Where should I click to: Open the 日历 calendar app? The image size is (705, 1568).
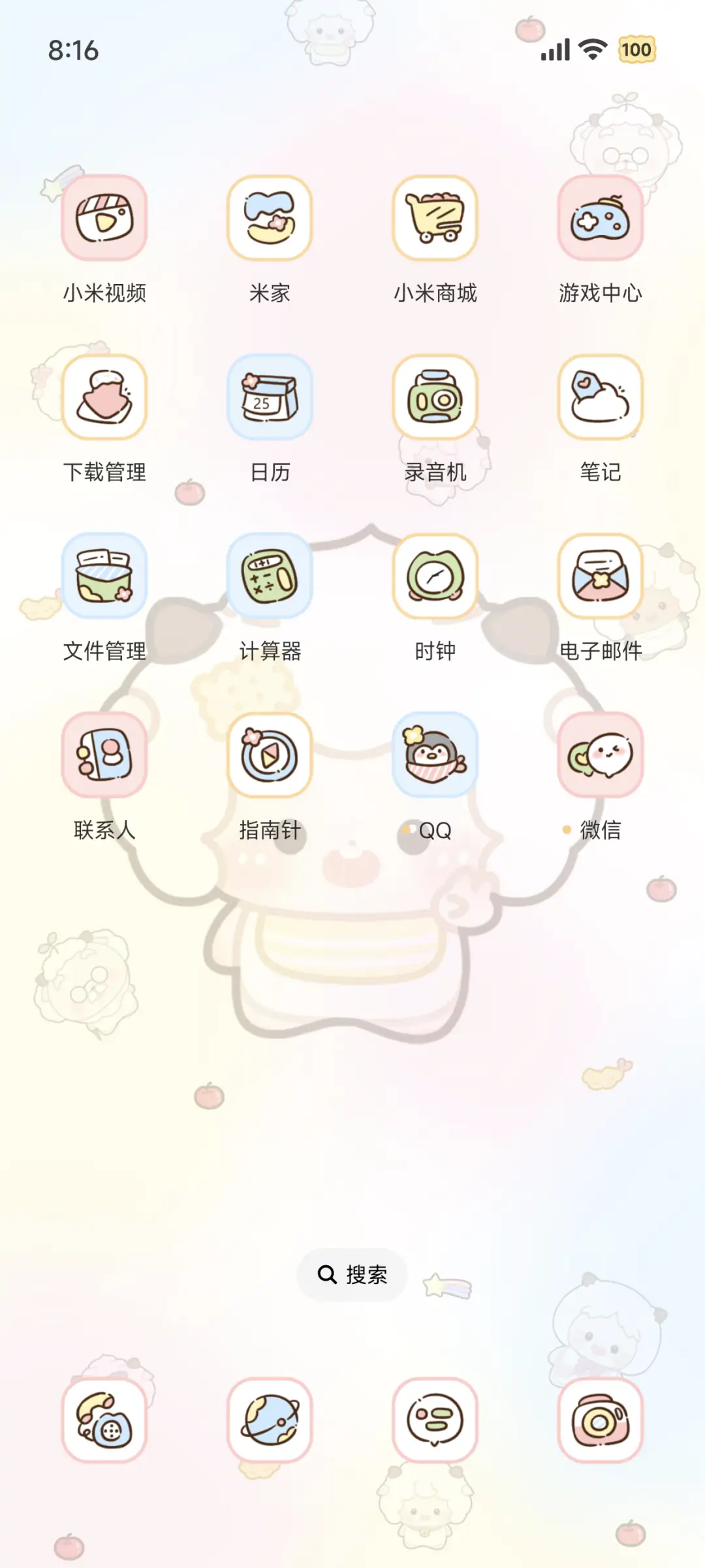270,399
